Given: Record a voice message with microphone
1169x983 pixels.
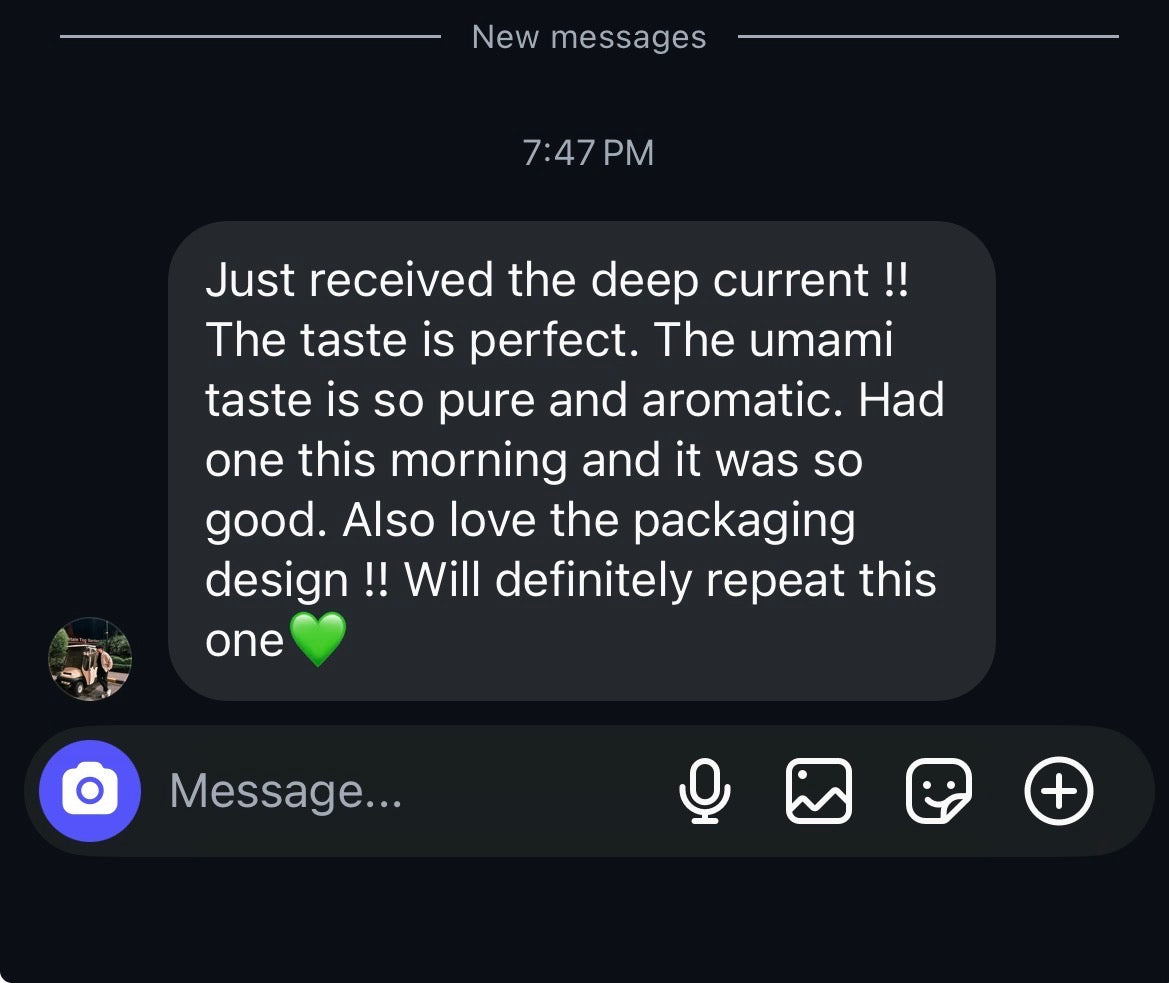Looking at the screenshot, I should coord(704,791).
